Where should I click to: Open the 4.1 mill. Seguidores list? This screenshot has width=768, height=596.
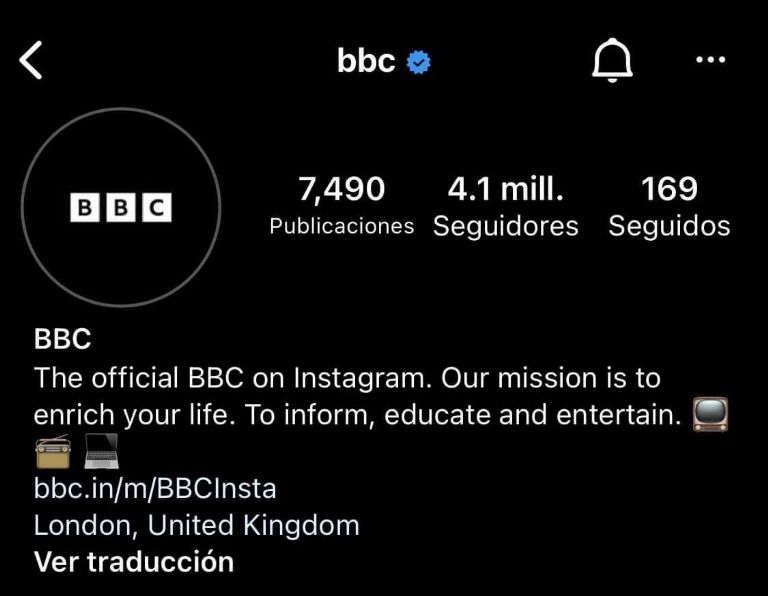coord(505,207)
